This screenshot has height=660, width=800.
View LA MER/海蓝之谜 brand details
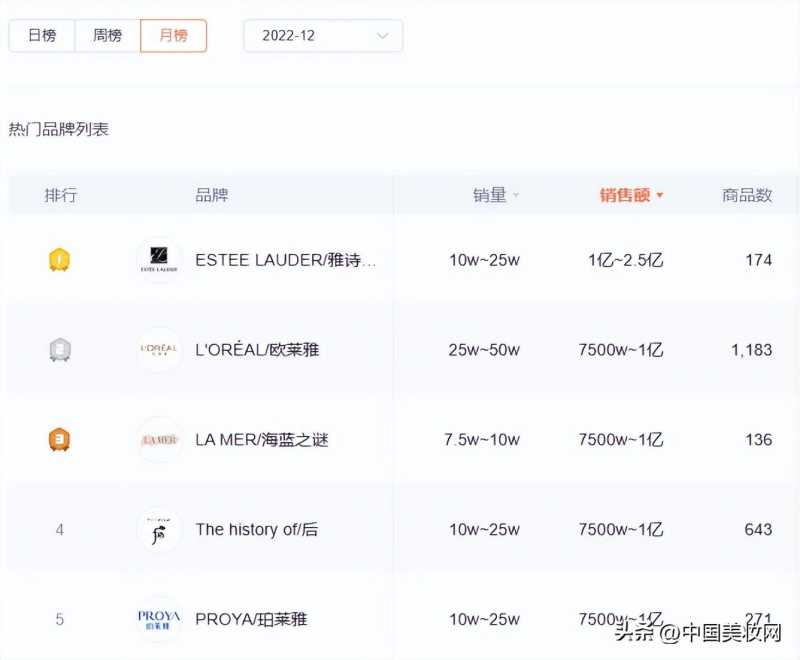click(x=261, y=440)
